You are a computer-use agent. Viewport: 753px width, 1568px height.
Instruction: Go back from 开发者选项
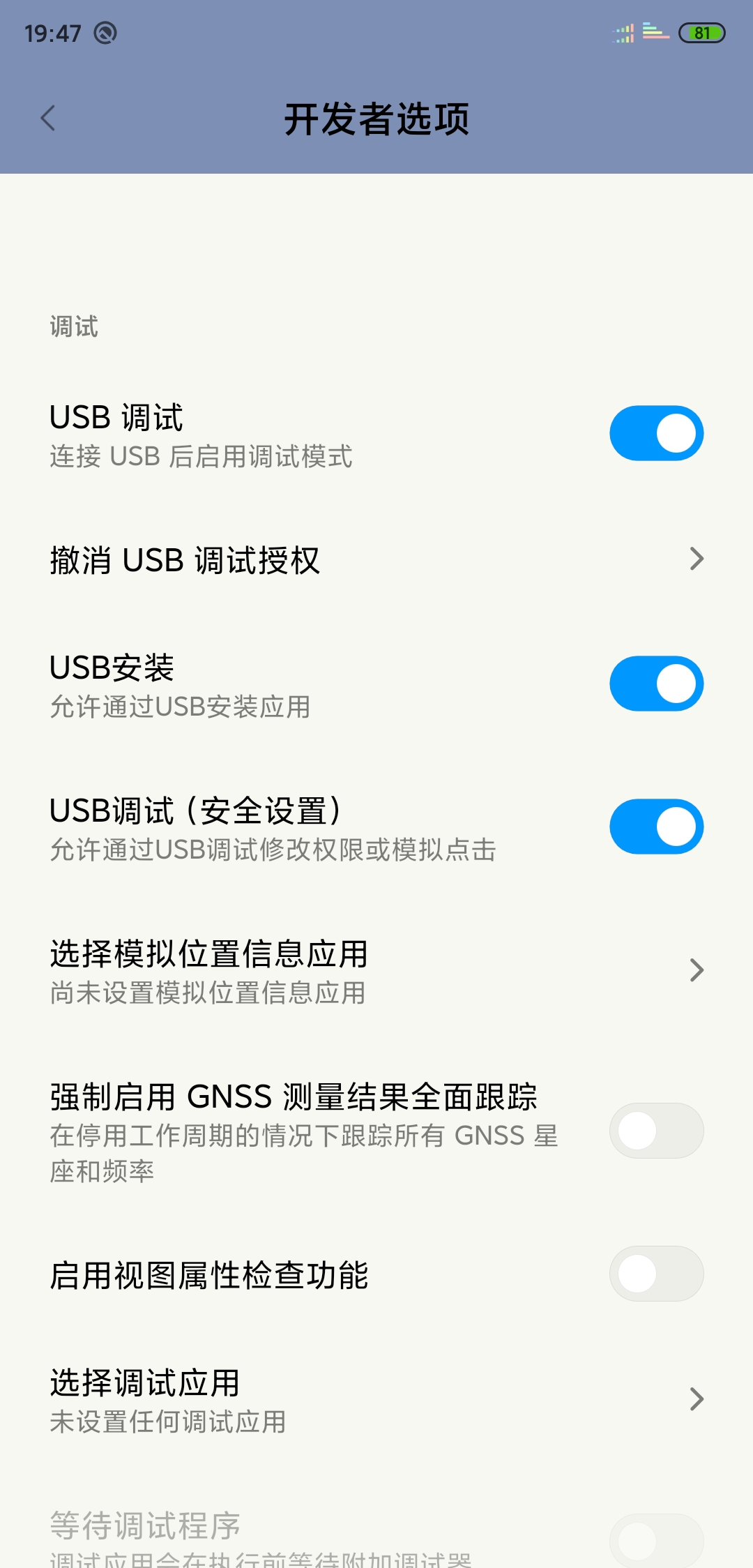point(47,119)
